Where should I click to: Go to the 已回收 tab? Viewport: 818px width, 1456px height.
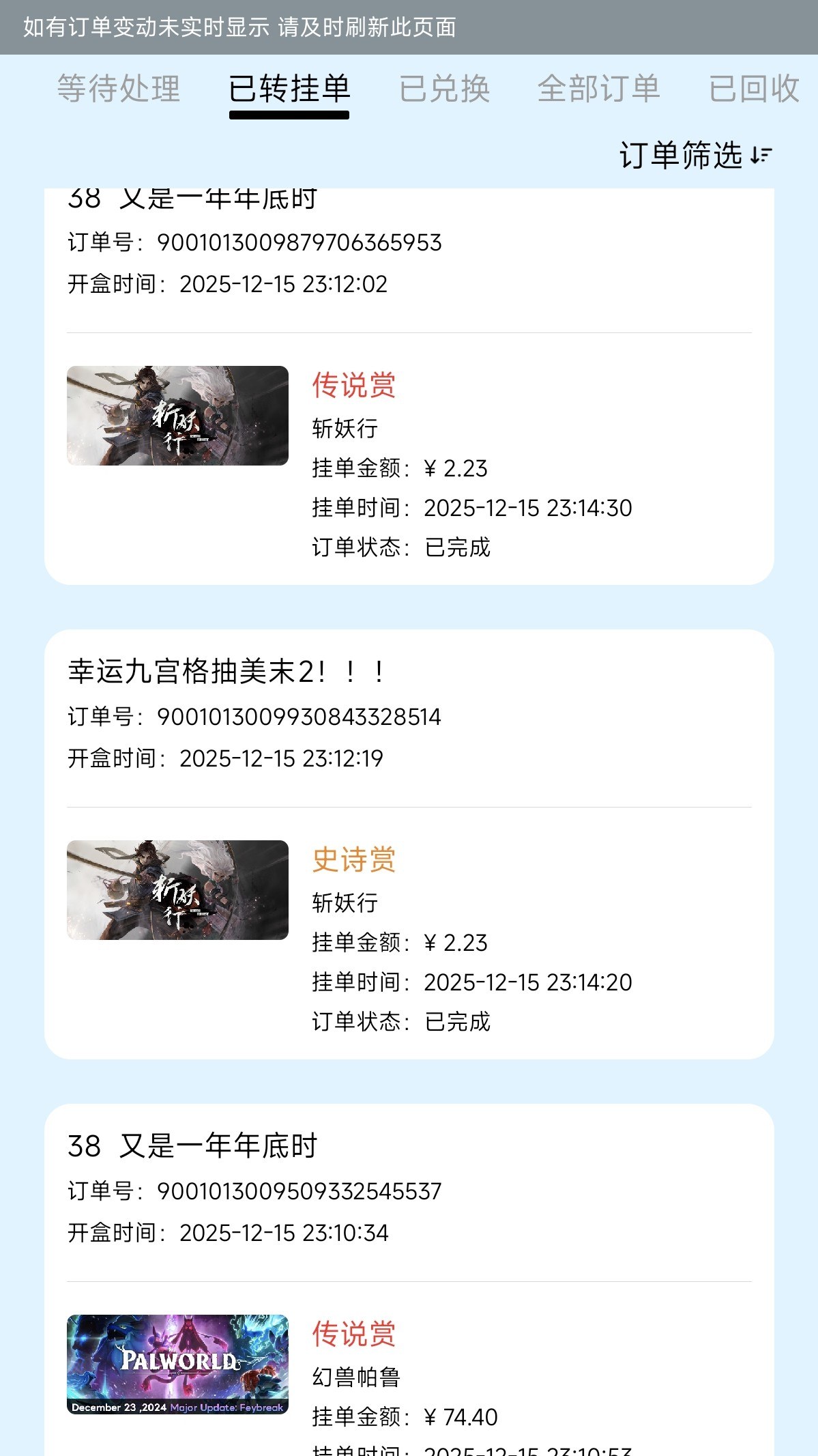click(754, 89)
